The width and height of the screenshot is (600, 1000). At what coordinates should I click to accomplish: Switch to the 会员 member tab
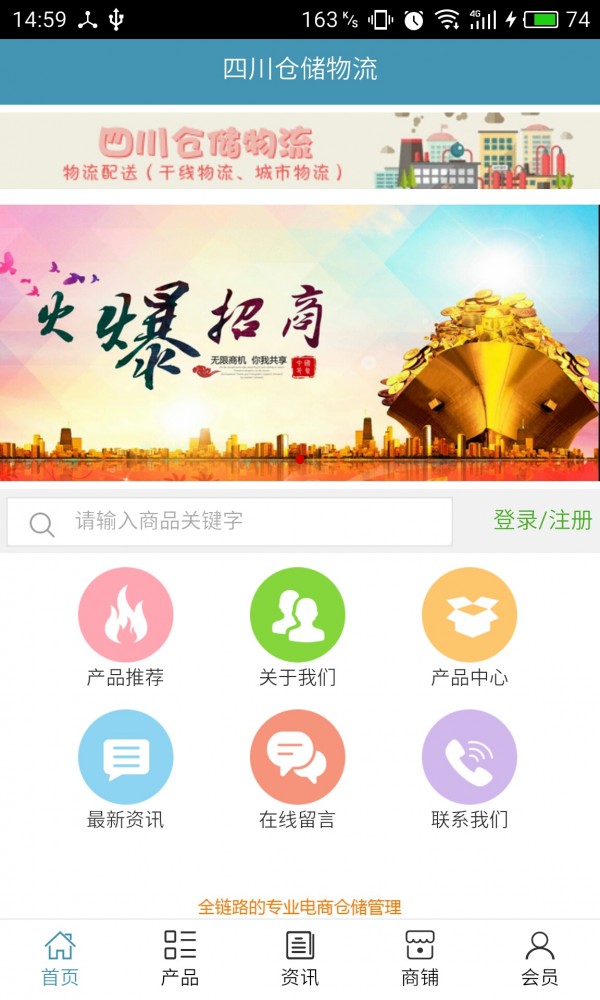point(540,958)
